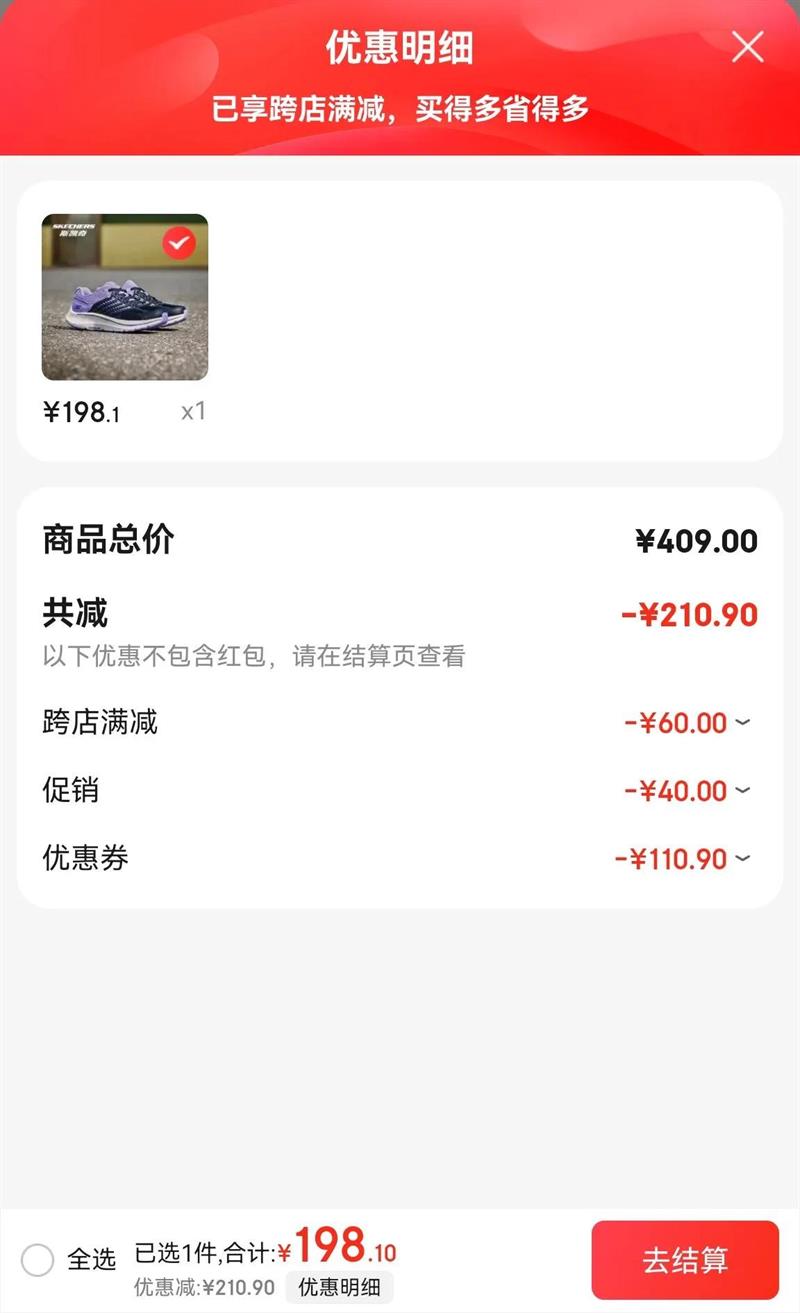Expand the 跨店满减 discount breakdown

point(742,722)
